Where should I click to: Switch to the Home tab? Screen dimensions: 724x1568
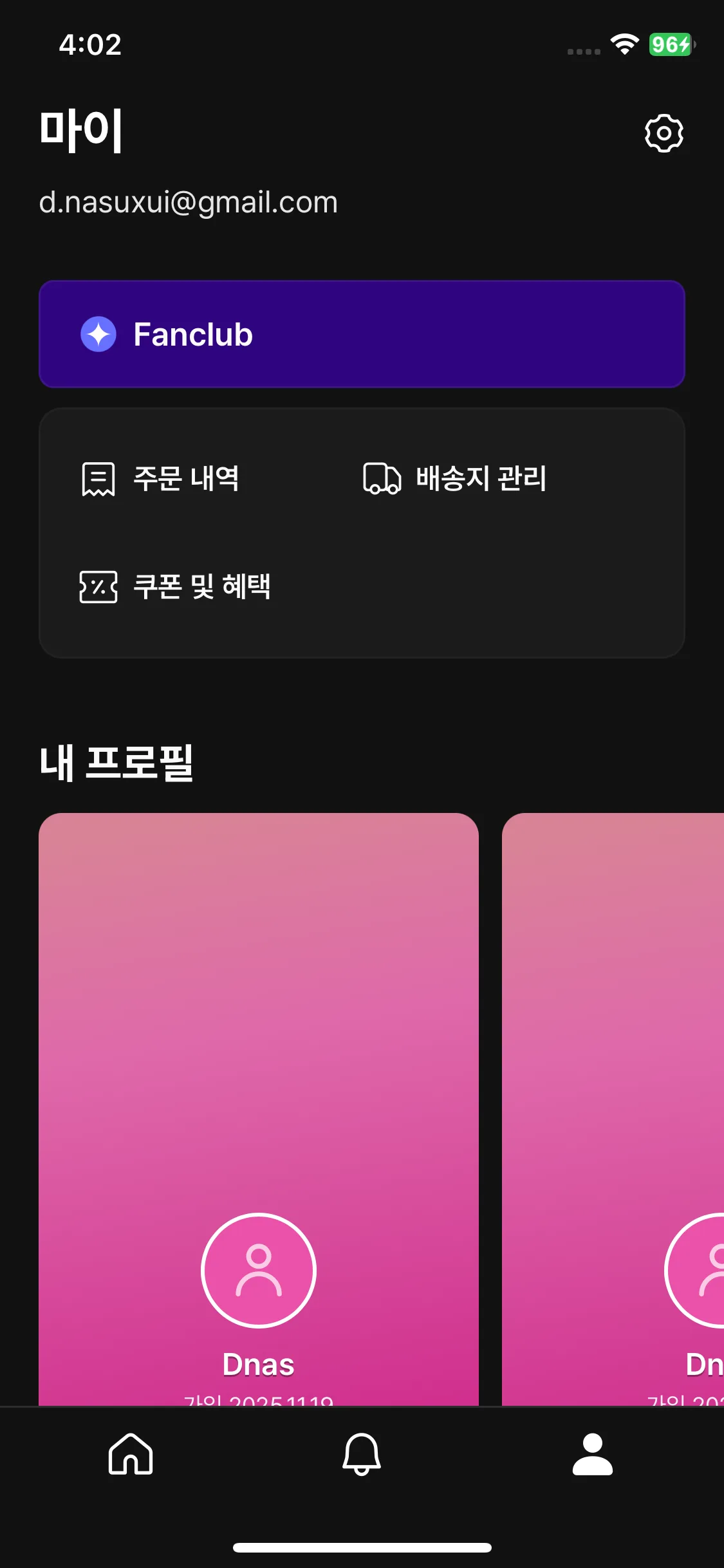tap(131, 1454)
